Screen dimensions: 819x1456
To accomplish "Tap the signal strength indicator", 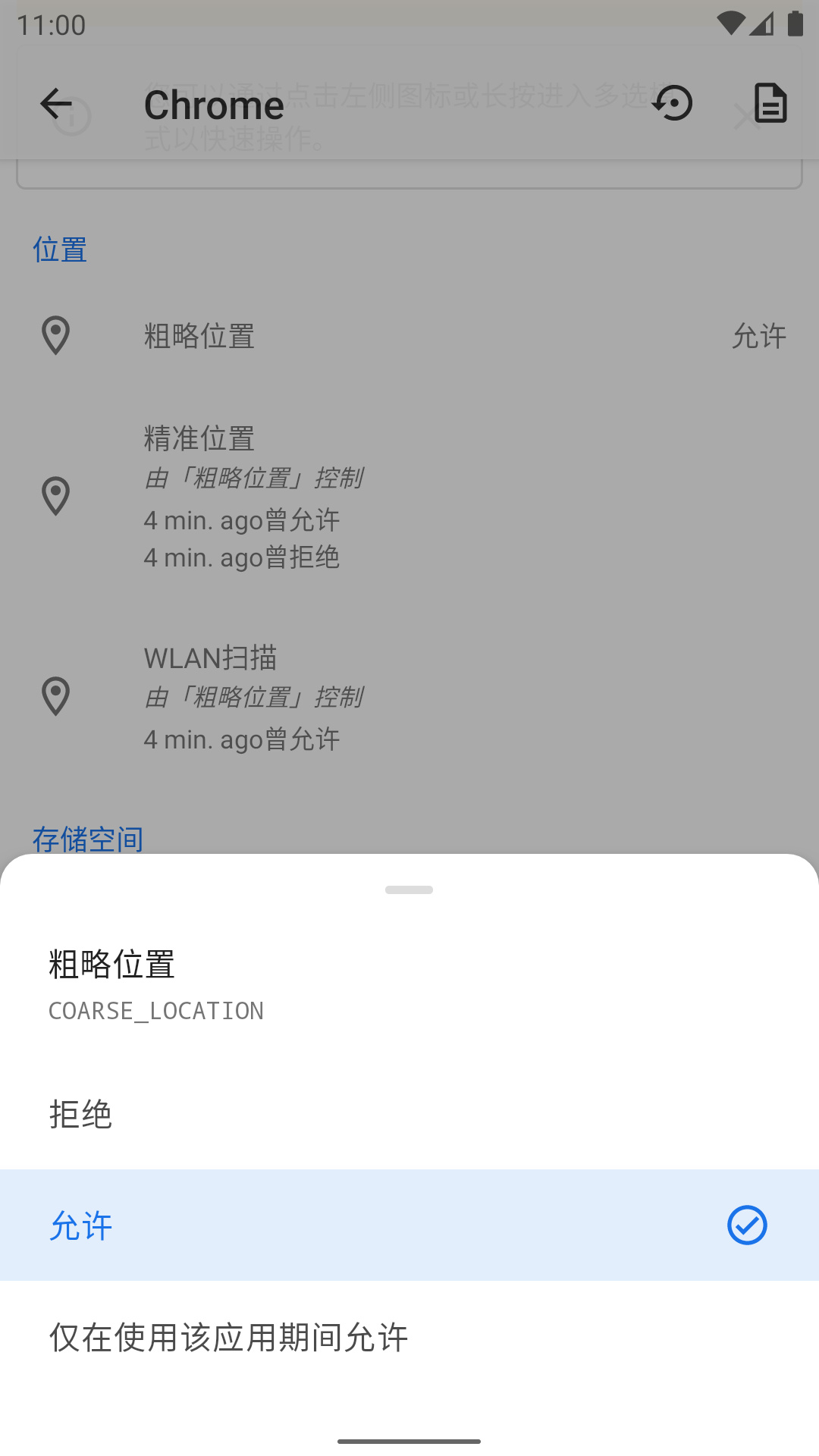I will [x=761, y=23].
